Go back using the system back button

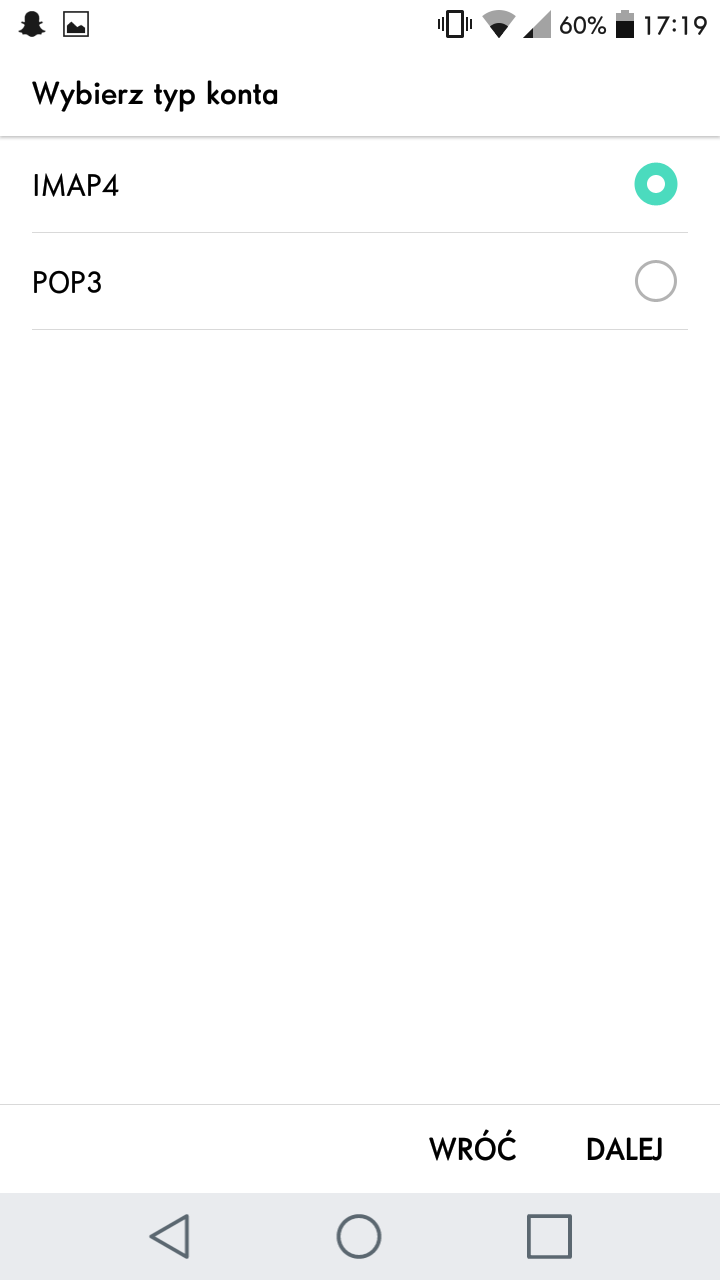170,1236
